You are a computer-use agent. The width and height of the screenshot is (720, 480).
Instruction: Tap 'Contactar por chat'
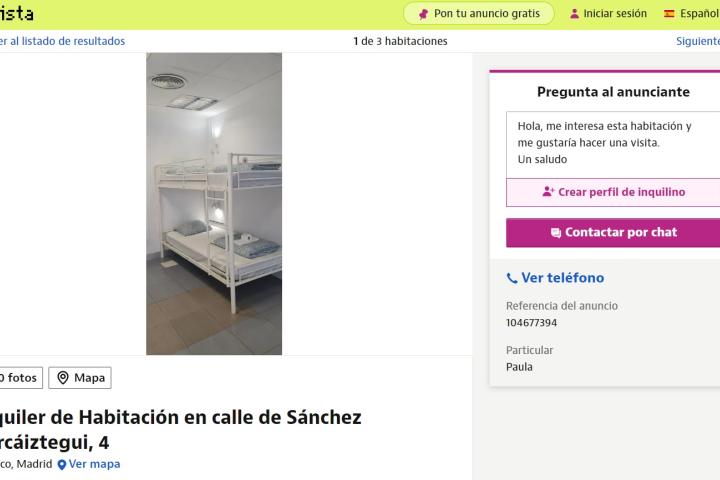(612, 232)
